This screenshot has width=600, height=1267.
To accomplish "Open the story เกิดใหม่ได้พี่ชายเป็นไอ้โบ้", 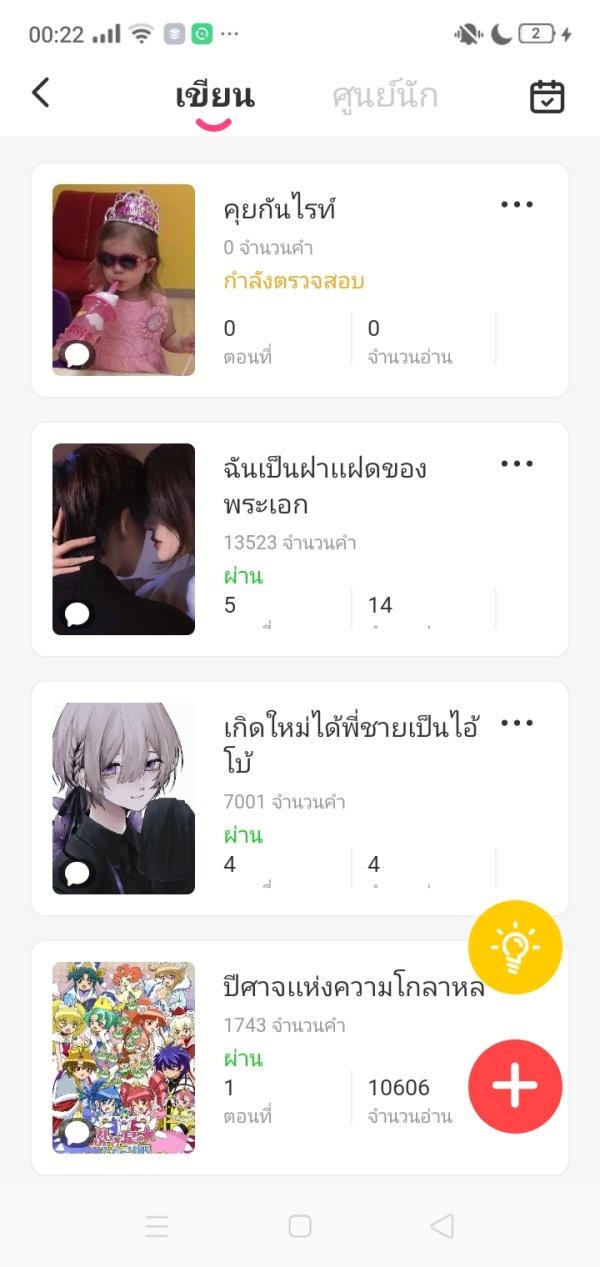I will (340, 742).
